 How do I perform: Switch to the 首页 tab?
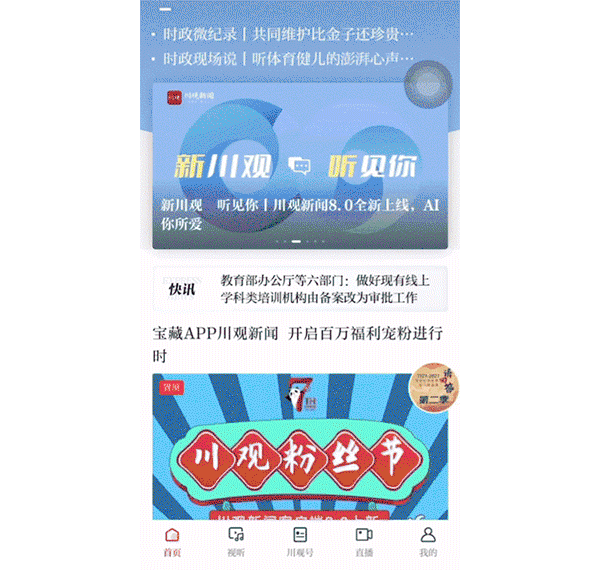tap(172, 542)
